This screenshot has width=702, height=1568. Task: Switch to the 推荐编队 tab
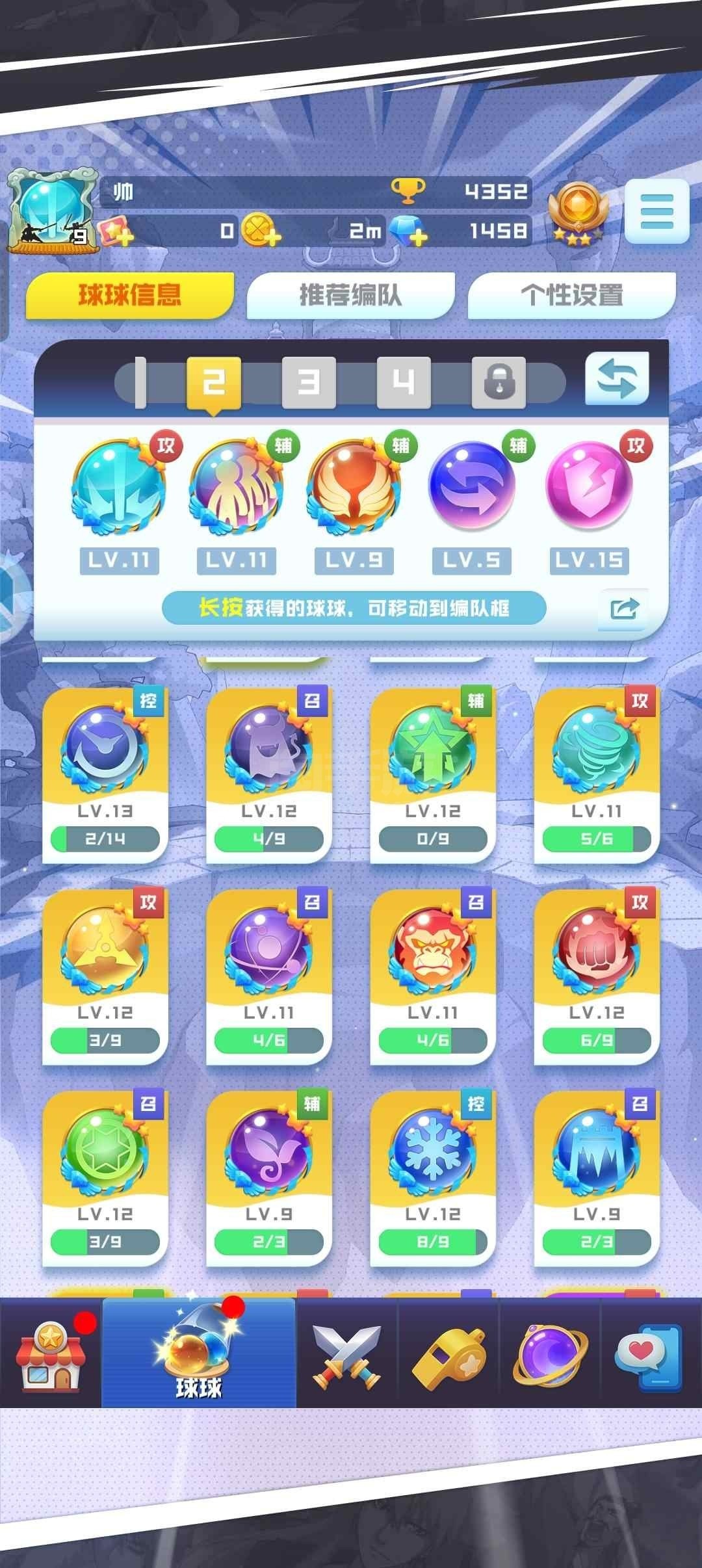tap(350, 296)
